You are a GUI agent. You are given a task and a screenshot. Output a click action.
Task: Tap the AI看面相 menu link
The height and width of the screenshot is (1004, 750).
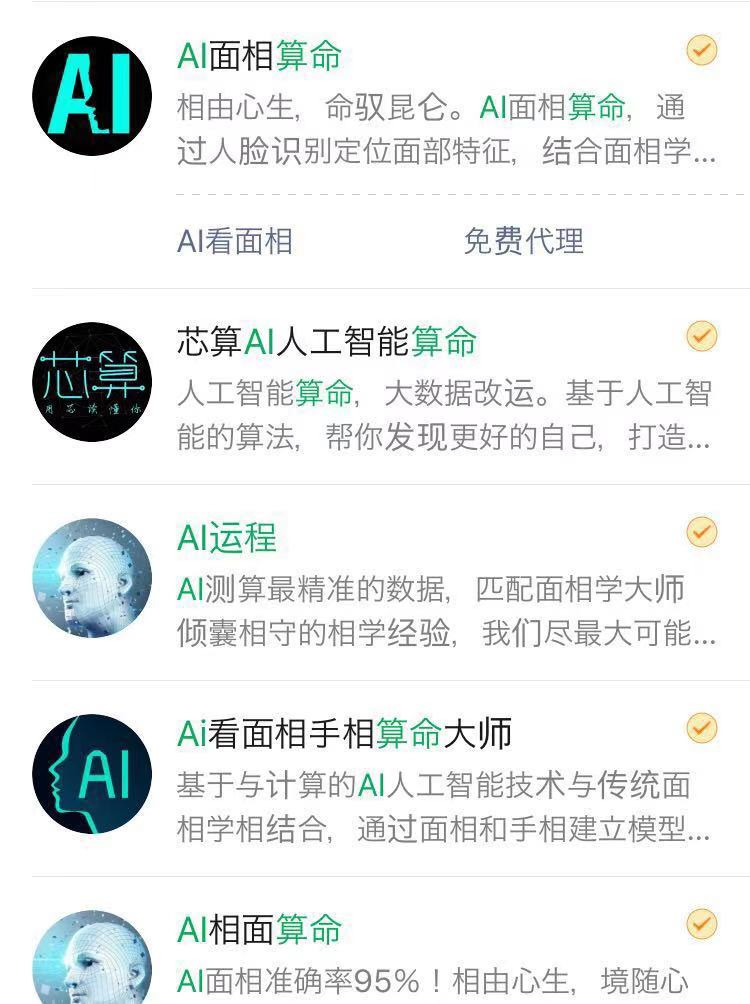click(x=235, y=241)
